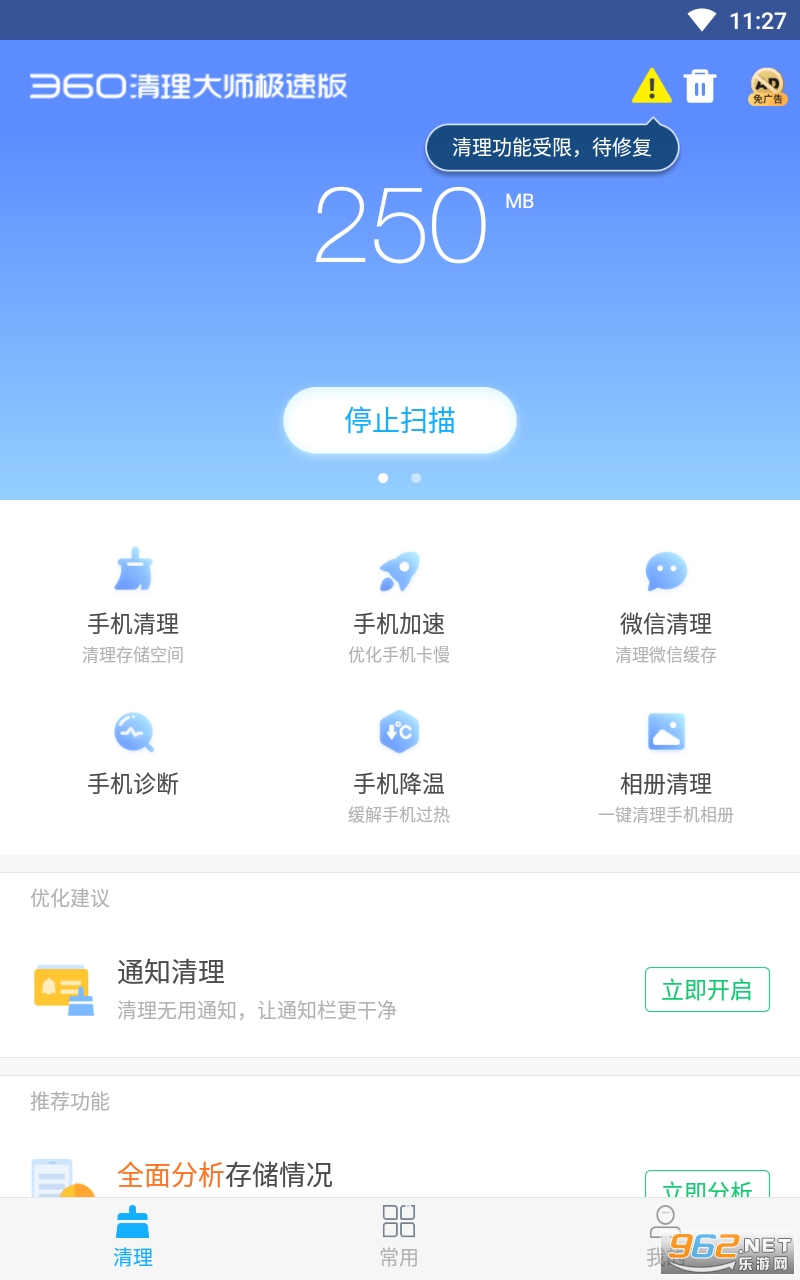Select the 清理 bottom tab
The width and height of the screenshot is (800, 1280).
point(133,1236)
